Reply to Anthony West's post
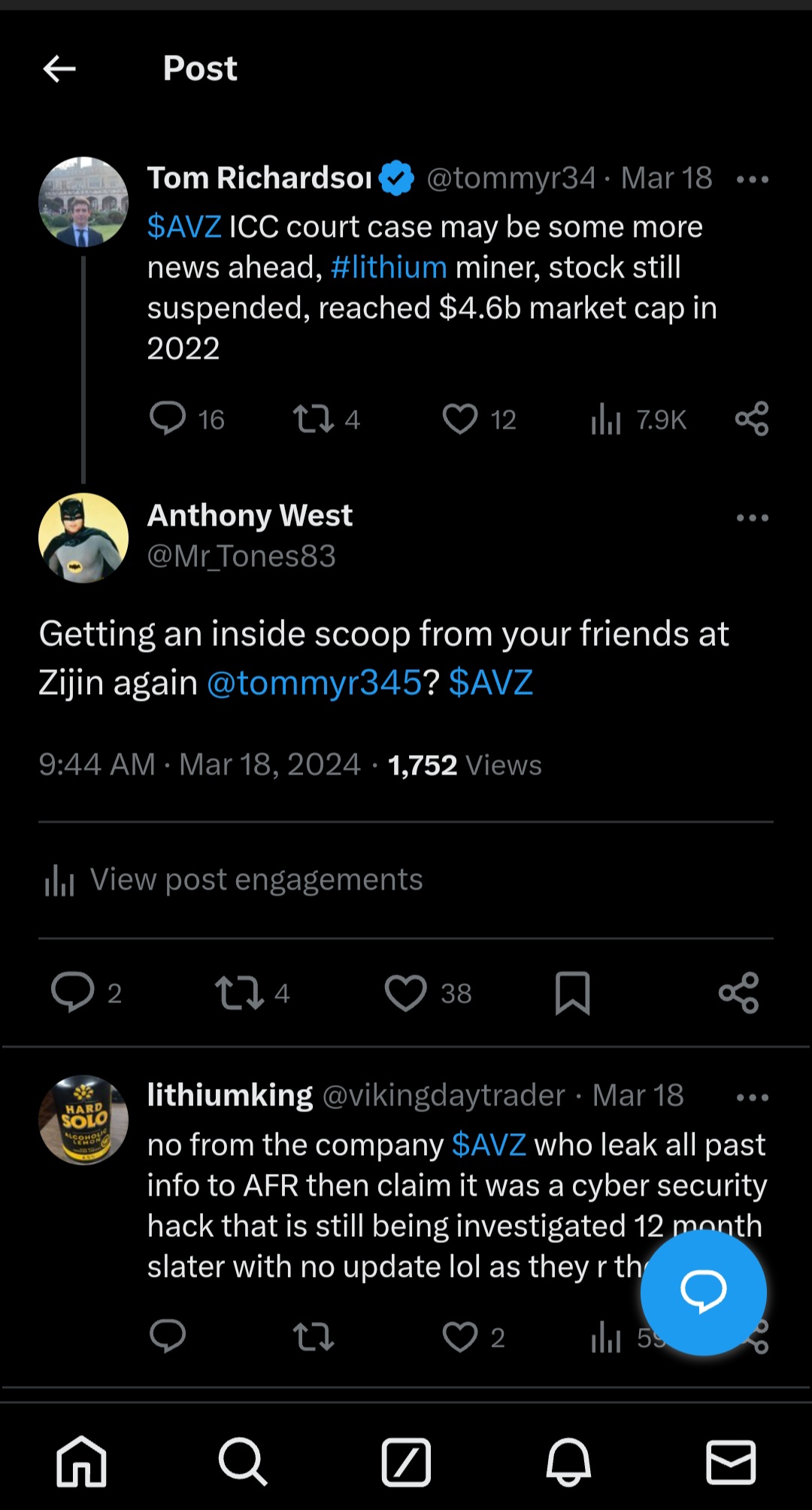Image resolution: width=812 pixels, height=1510 pixels. click(x=72, y=993)
